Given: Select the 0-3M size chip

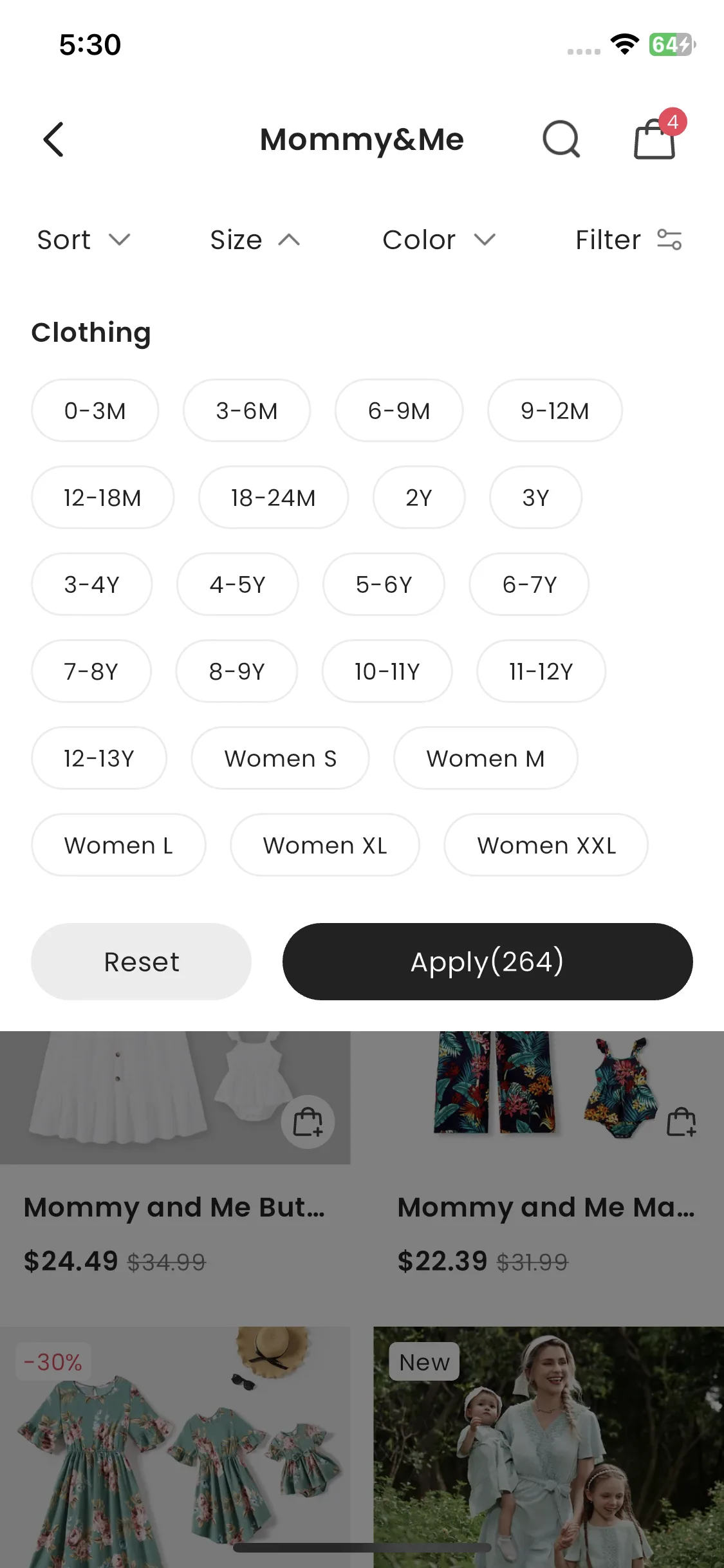Looking at the screenshot, I should tap(95, 411).
